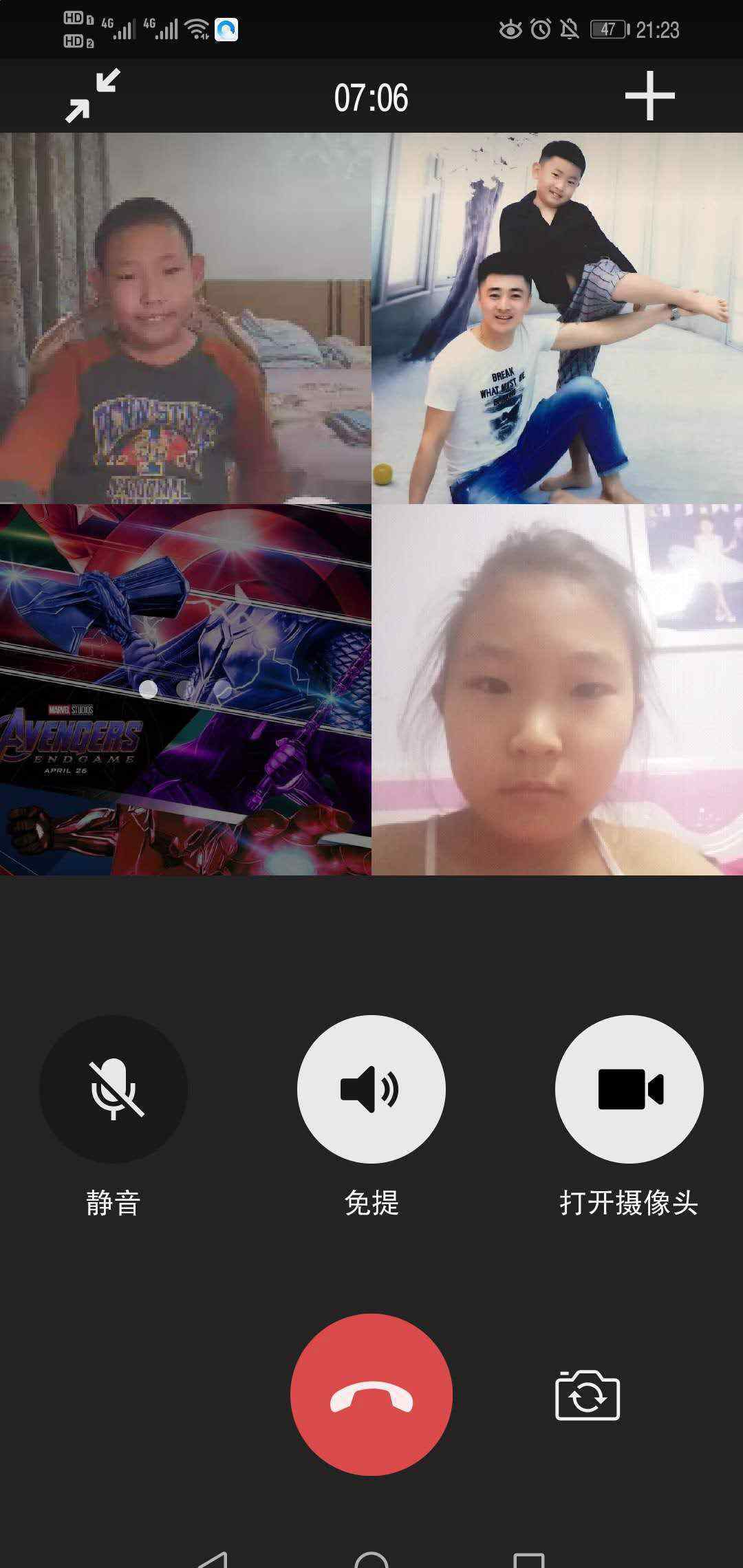Toggle the 免提 speakerphone button

coord(371,1089)
